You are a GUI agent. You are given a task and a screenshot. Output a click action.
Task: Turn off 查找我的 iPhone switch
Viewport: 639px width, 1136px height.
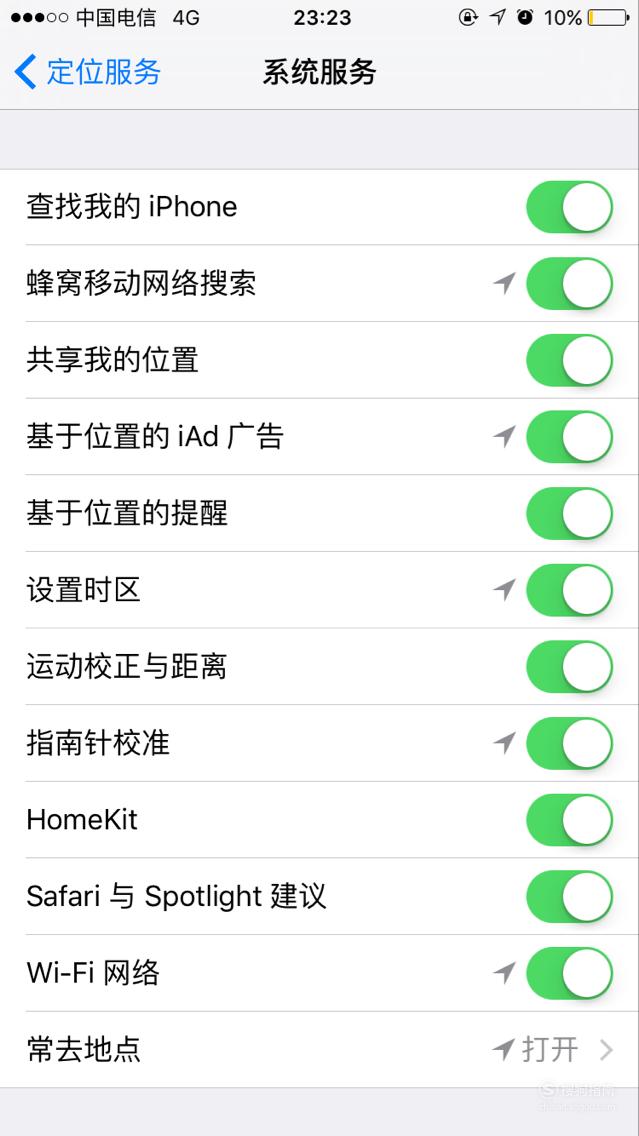coord(569,207)
